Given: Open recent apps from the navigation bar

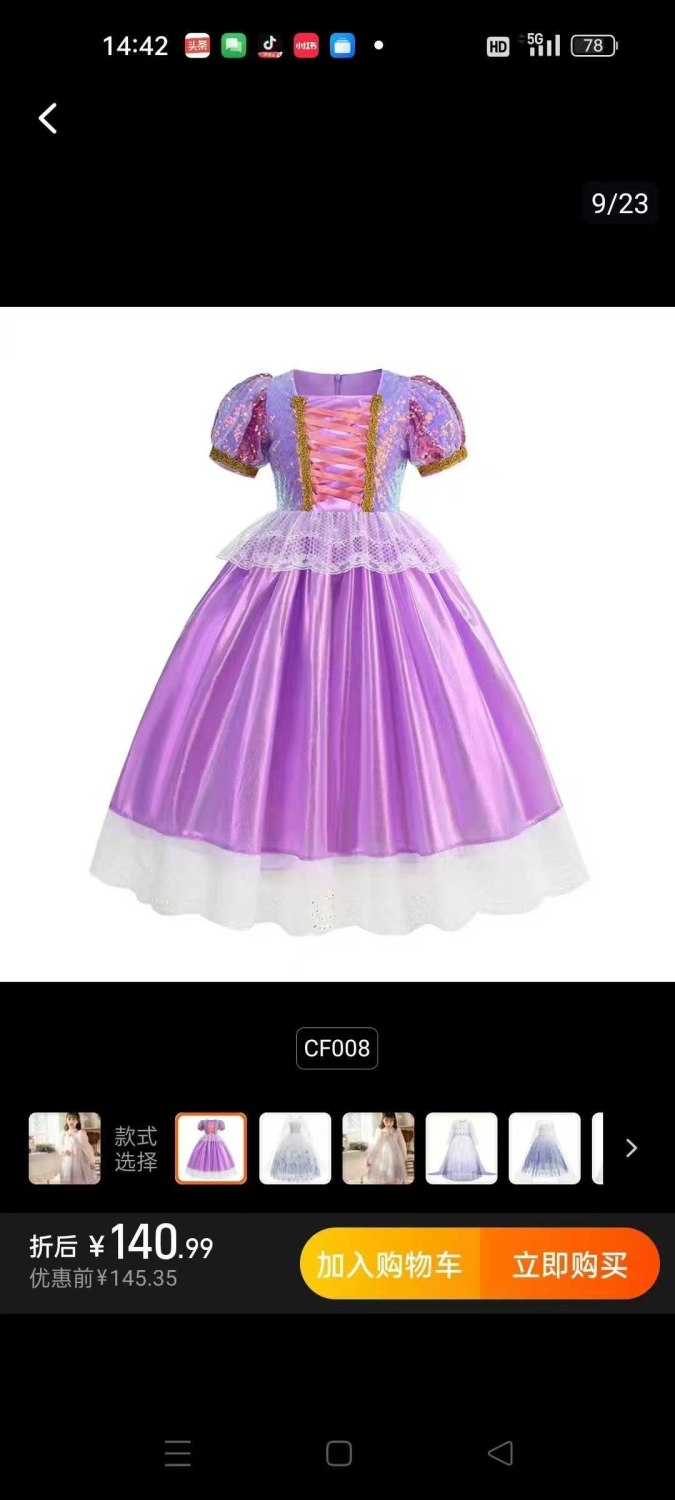Looking at the screenshot, I should [178, 1453].
